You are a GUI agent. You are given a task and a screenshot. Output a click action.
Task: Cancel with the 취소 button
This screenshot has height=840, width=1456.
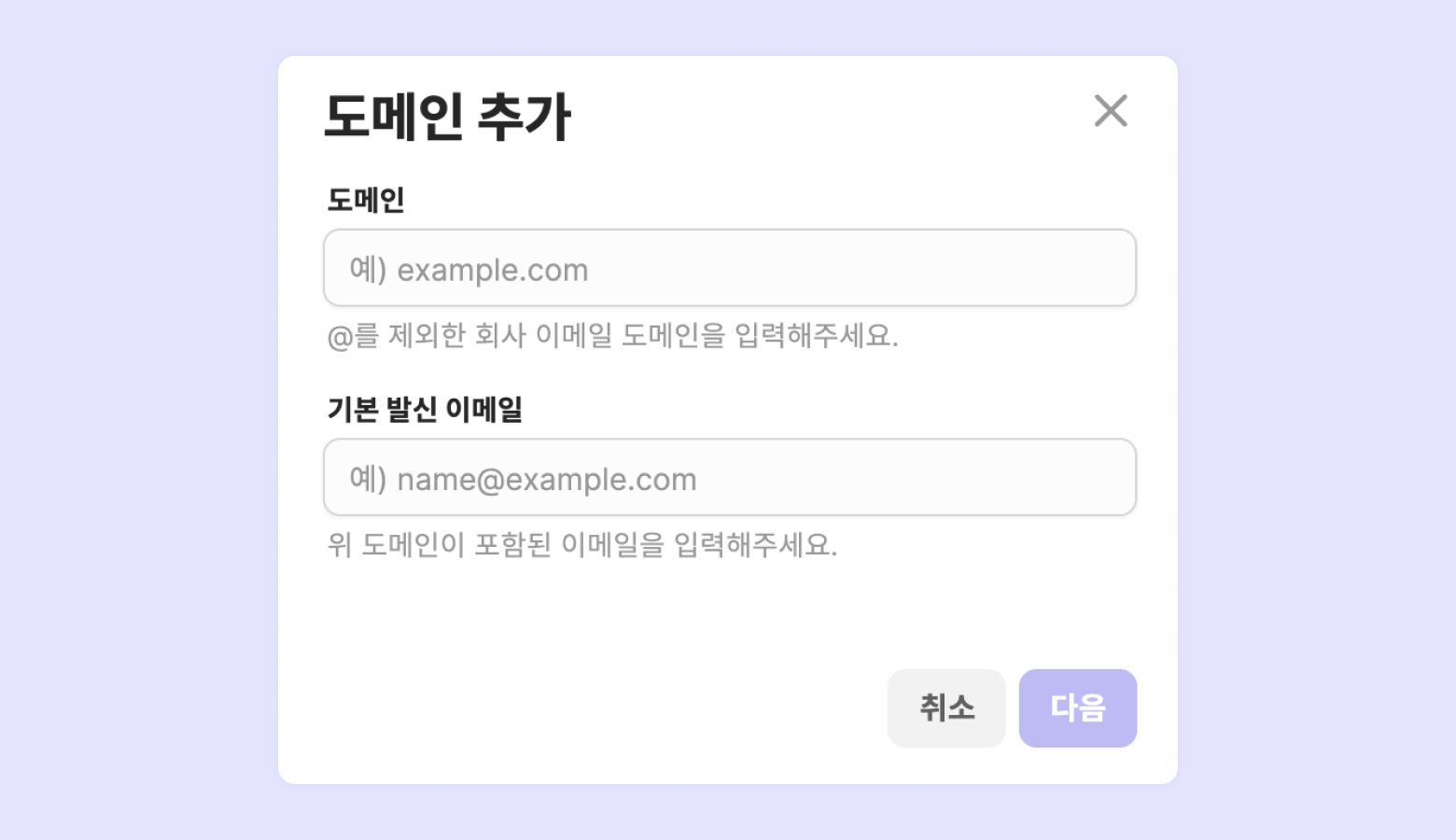point(945,708)
